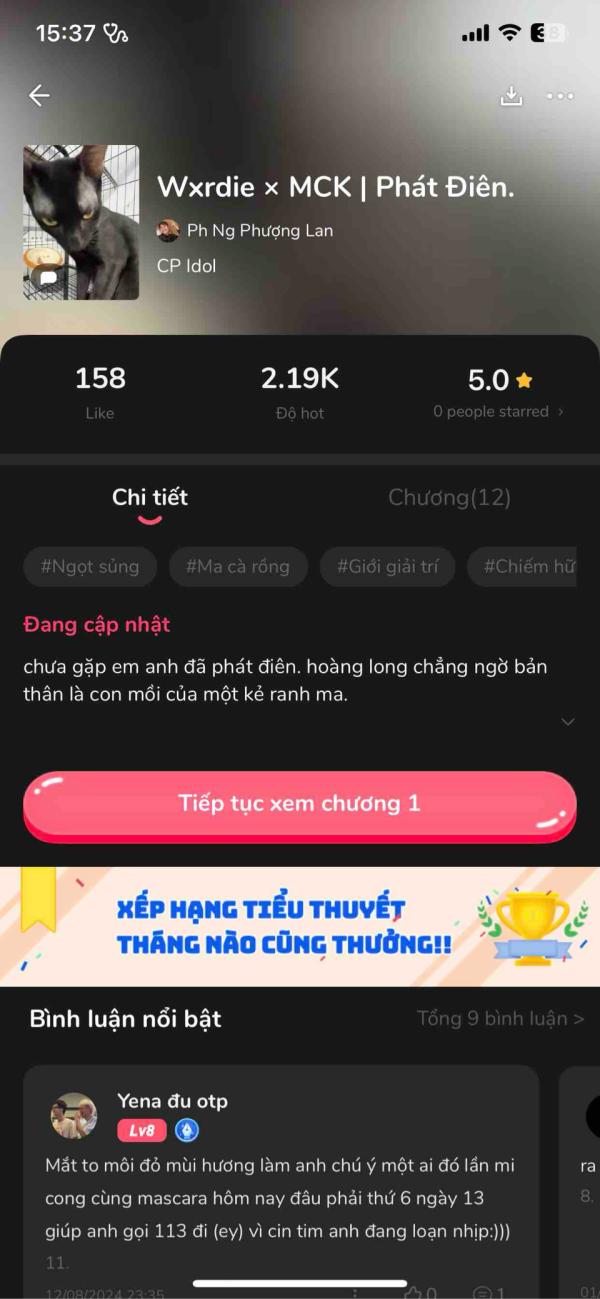Viewport: 600px width, 1299px height.
Task: View the star ratings details
Action: [497, 411]
